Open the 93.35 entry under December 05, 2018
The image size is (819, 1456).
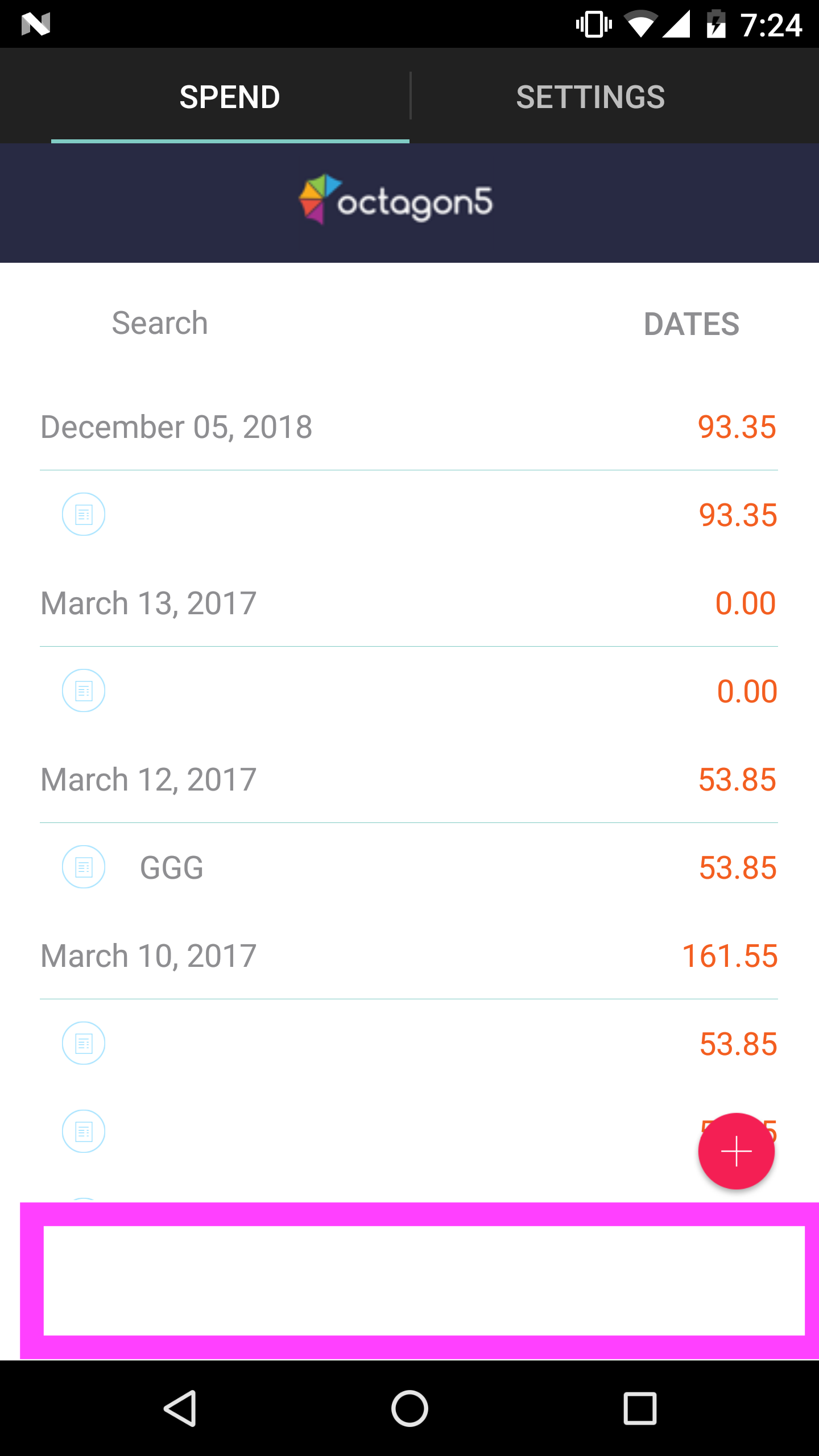point(408,515)
